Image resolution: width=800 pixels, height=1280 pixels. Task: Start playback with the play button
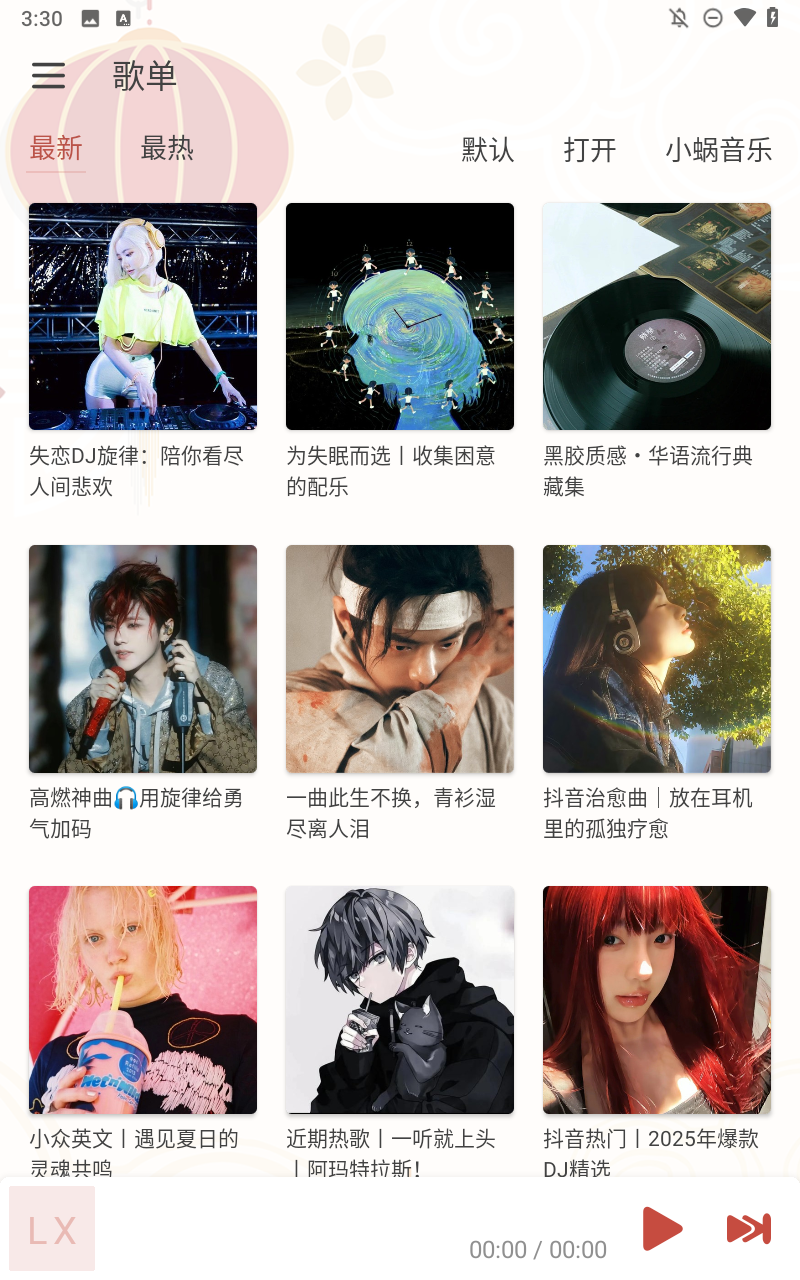[x=661, y=1228]
